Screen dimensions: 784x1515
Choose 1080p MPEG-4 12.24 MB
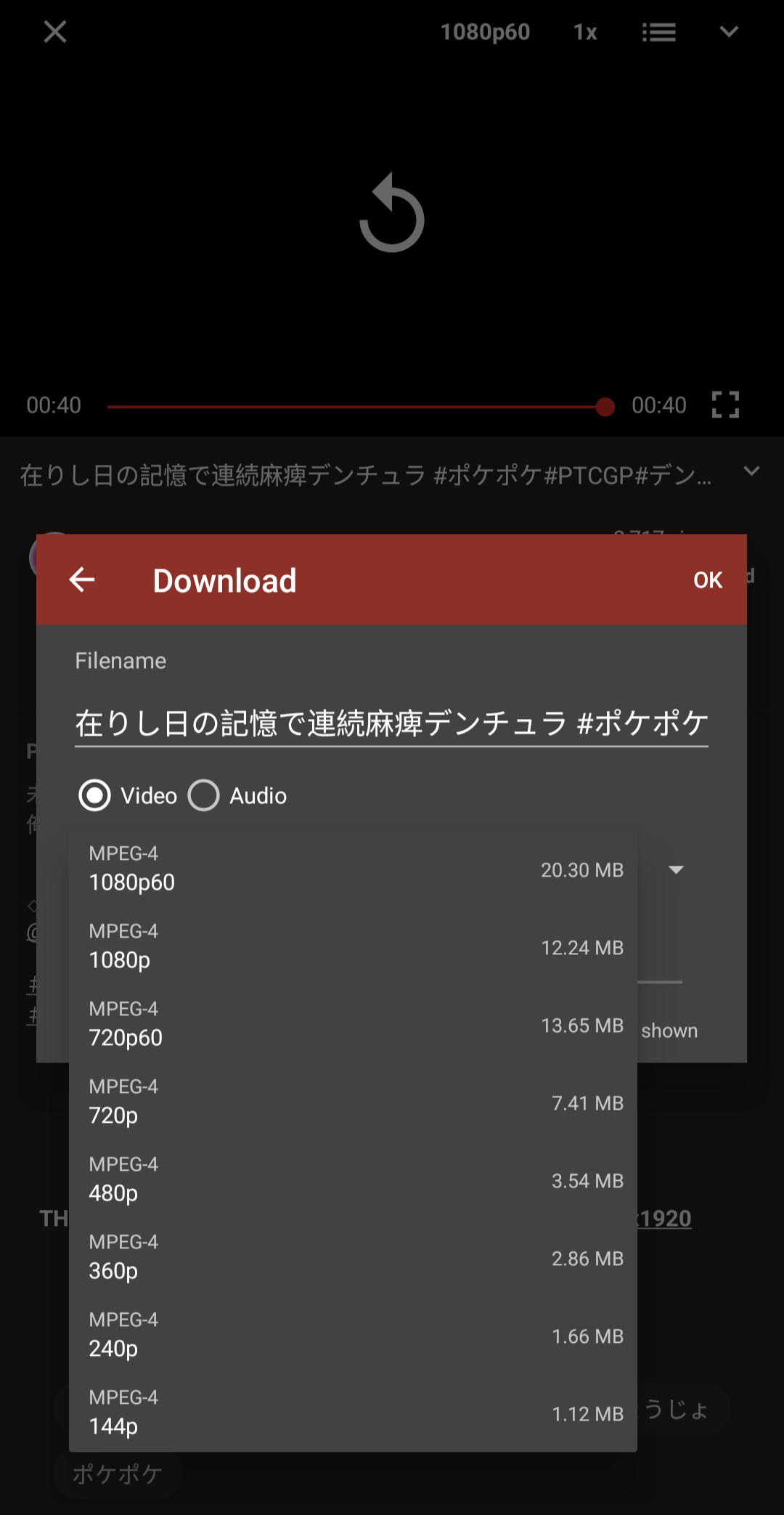pos(353,946)
